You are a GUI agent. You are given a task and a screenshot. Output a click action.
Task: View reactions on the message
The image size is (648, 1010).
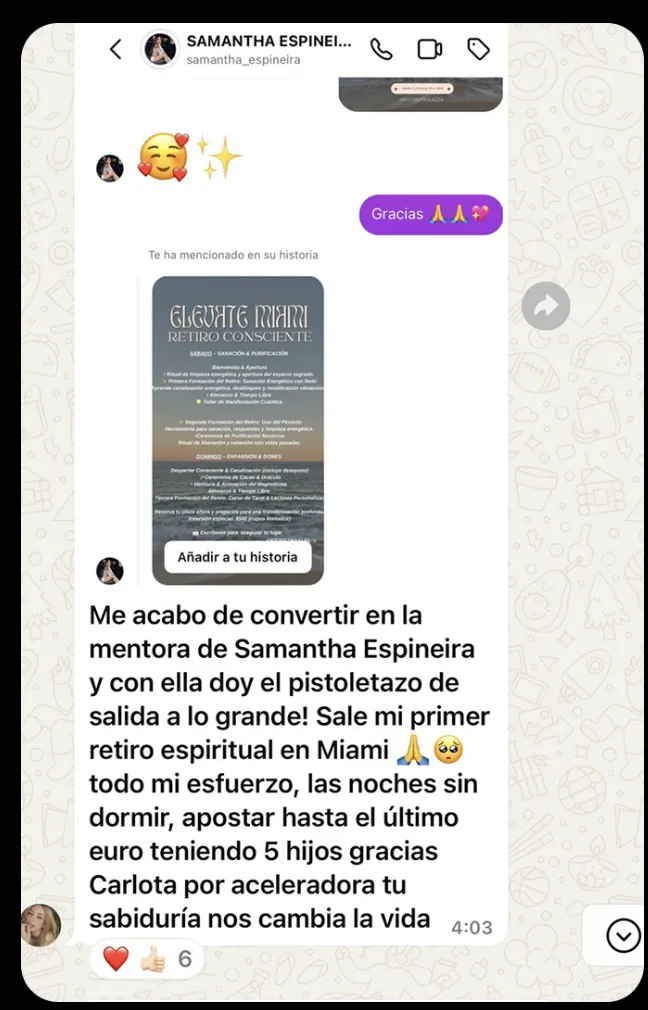tap(149, 959)
